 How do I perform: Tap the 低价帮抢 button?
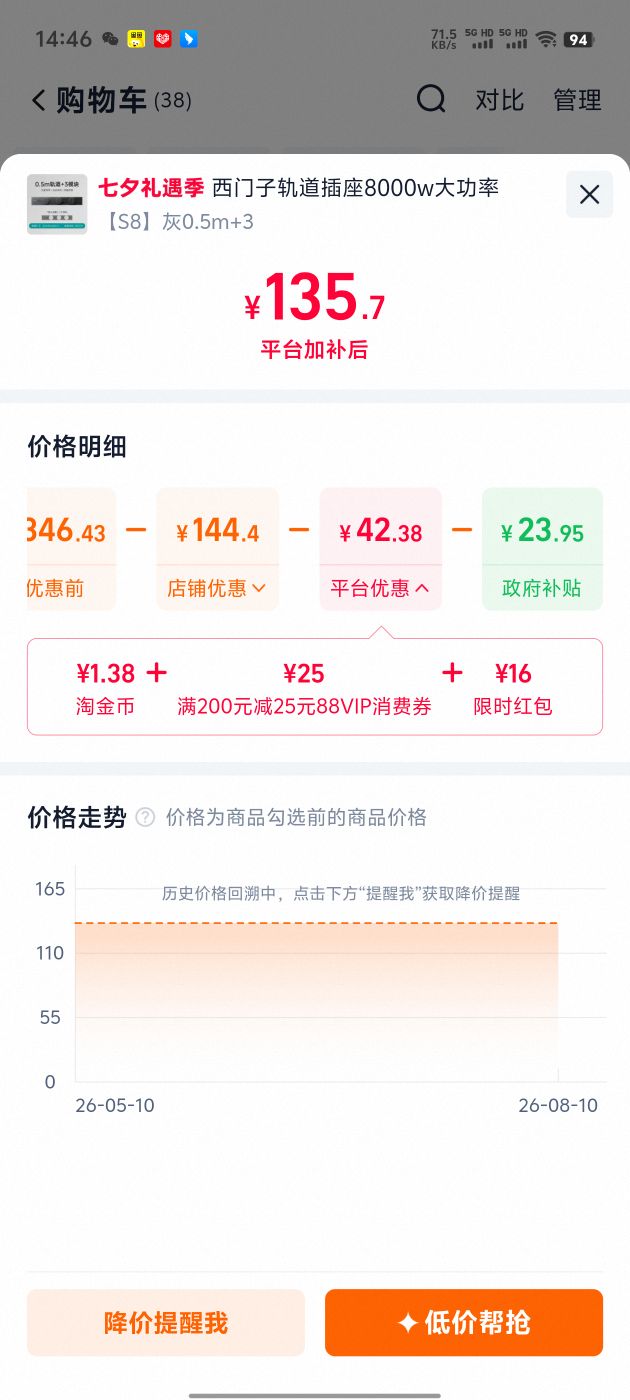464,1322
